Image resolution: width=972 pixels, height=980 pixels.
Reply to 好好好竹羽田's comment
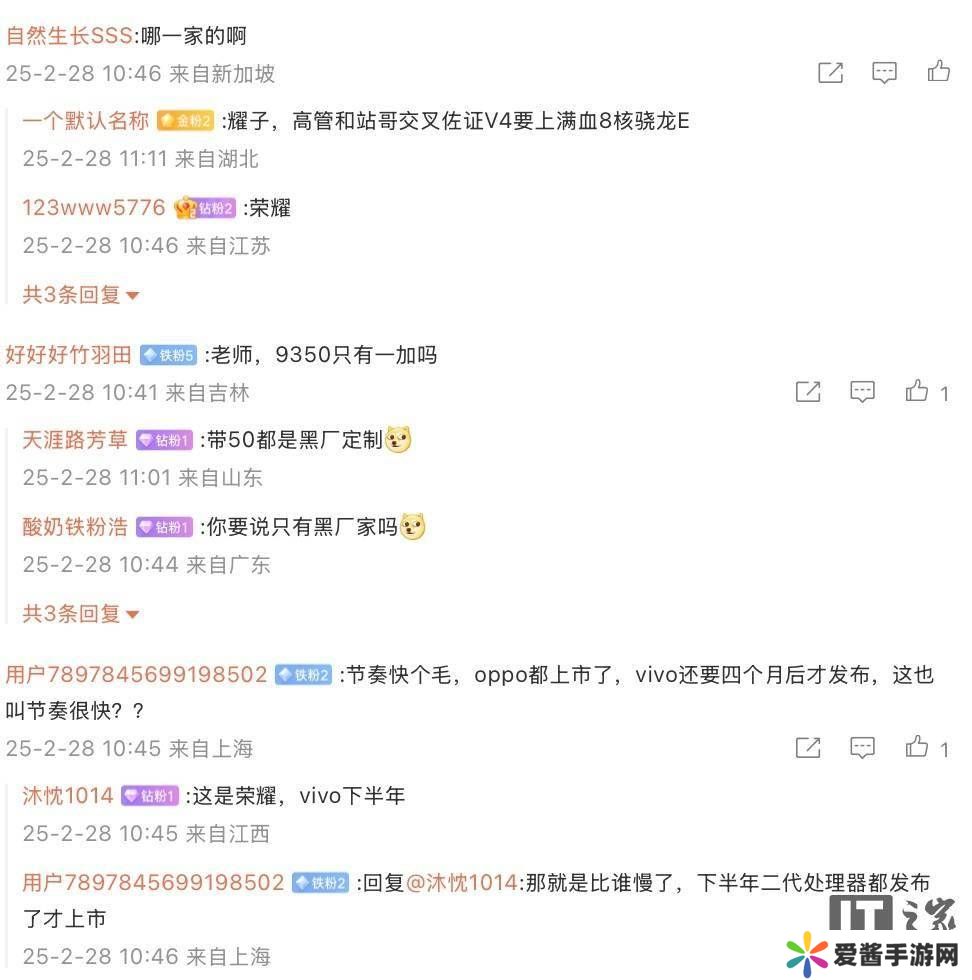(862, 391)
